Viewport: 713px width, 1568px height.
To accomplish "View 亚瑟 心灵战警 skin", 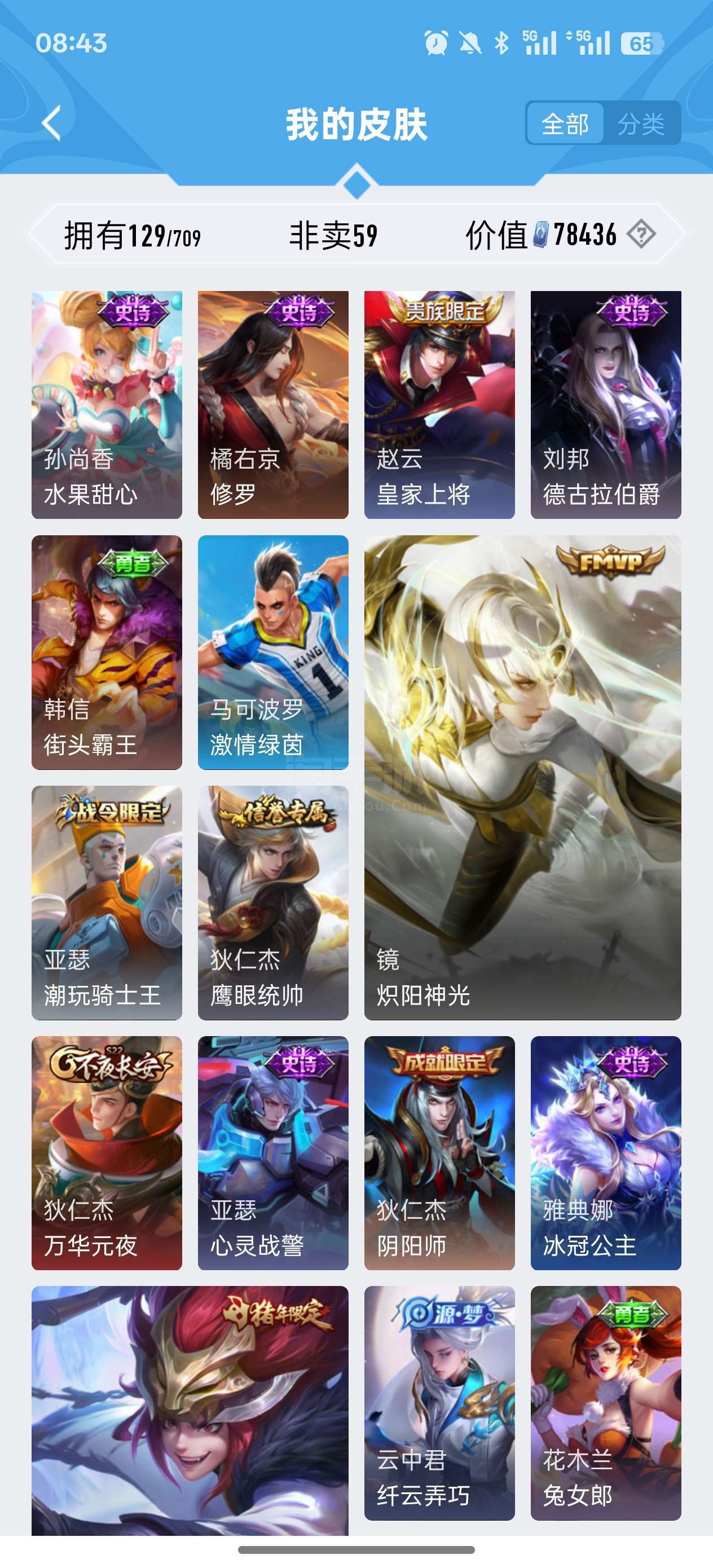I will 273,1153.
